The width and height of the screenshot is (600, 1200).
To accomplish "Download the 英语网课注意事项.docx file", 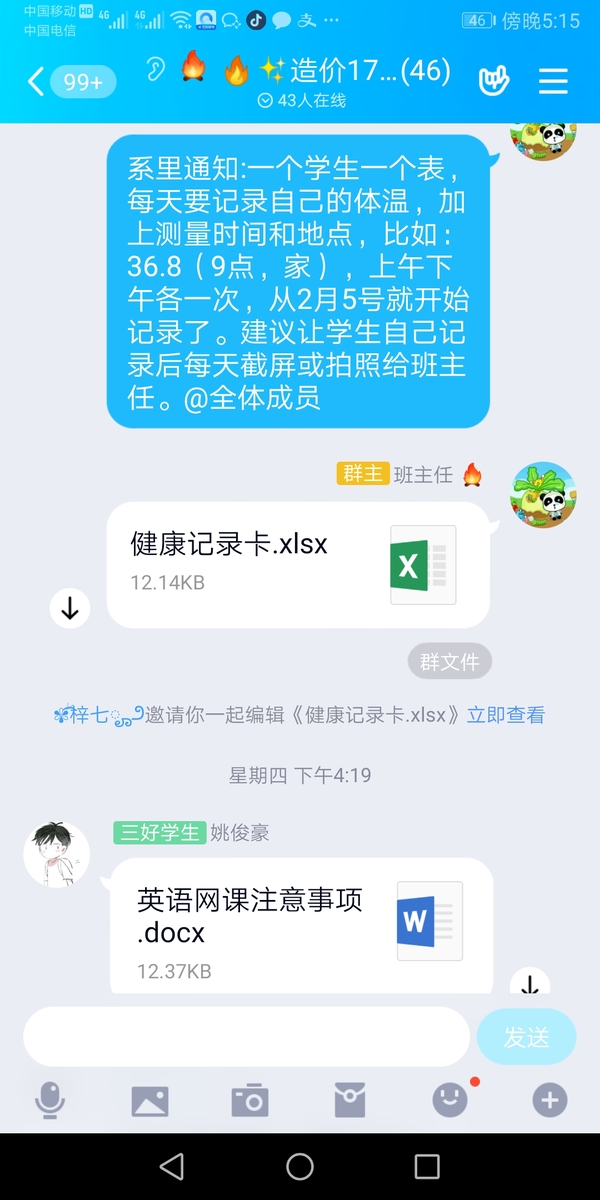I will click(530, 984).
